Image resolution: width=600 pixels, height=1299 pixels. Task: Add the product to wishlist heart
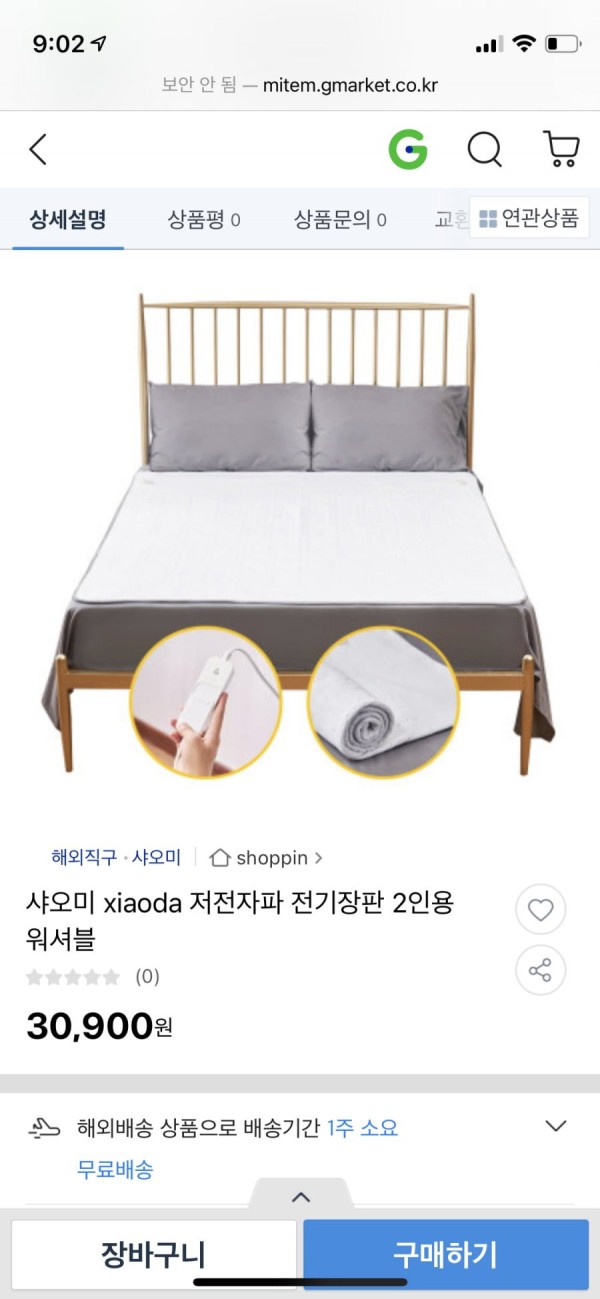tap(540, 910)
